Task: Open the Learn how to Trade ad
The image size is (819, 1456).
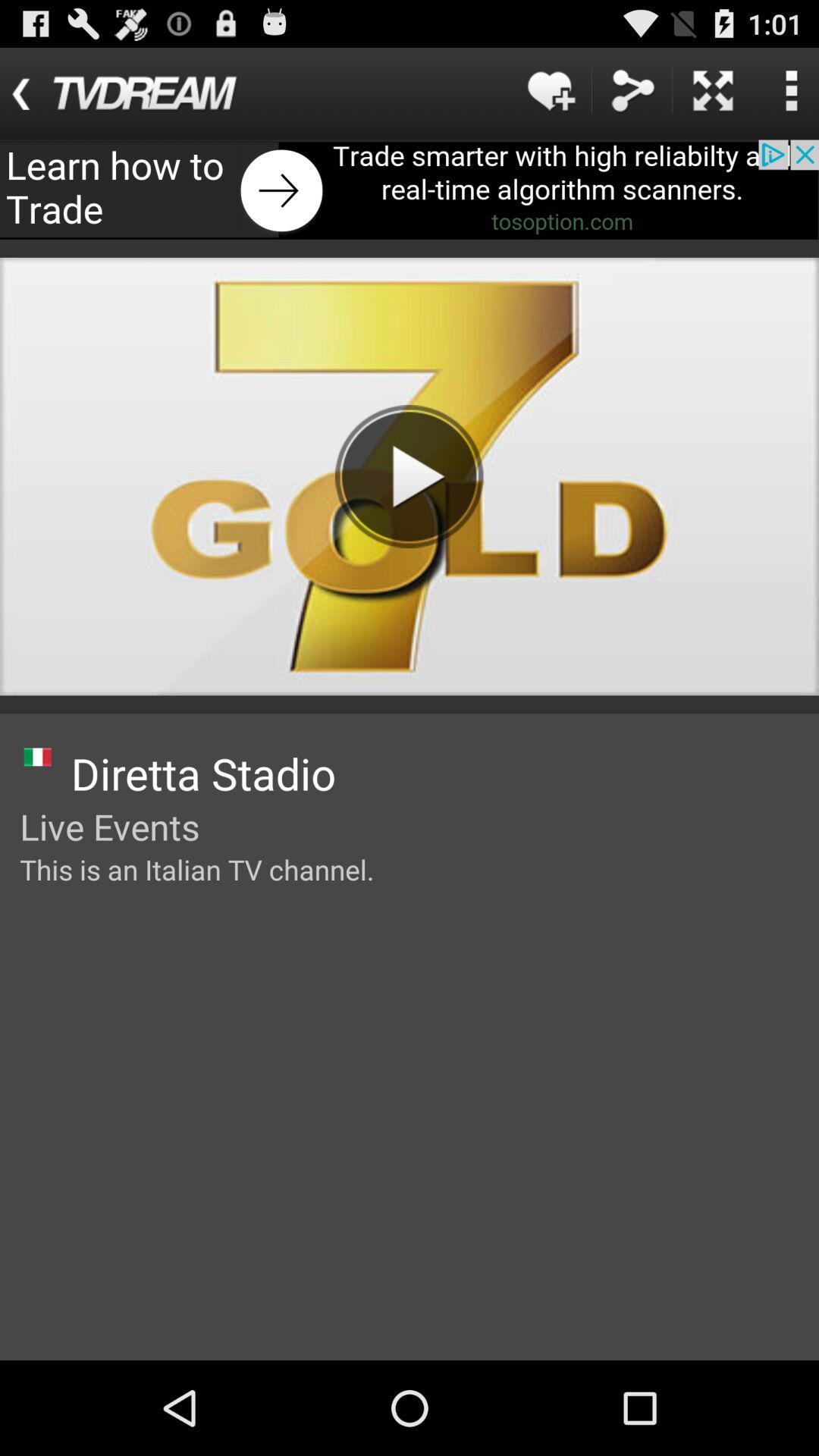Action: pyautogui.click(x=281, y=190)
